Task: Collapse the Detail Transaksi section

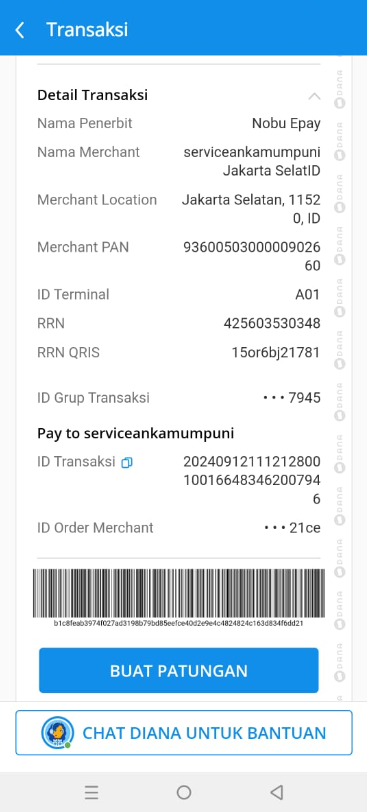Action: tap(314, 96)
